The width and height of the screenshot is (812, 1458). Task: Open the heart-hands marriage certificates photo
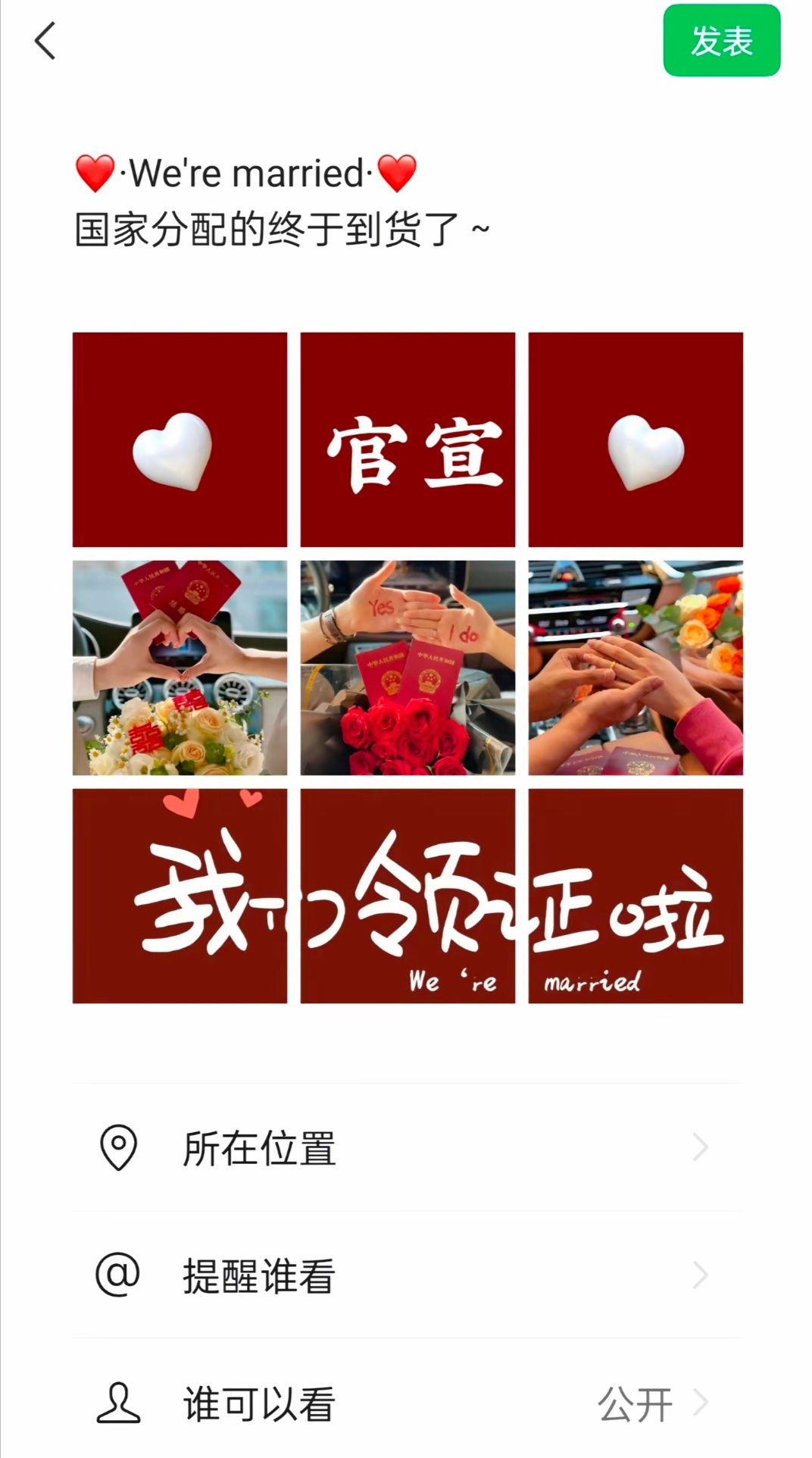coord(180,668)
